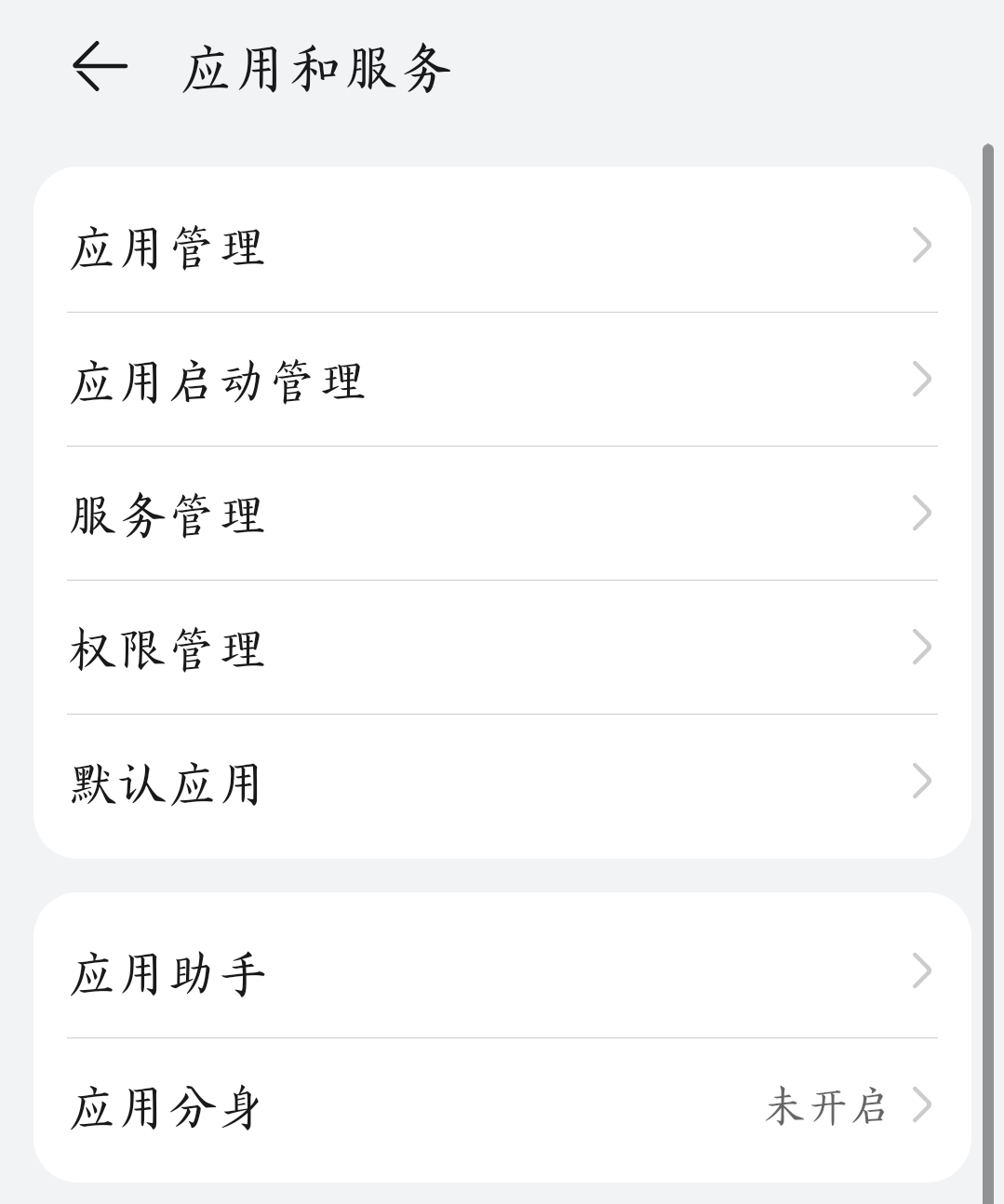The height and width of the screenshot is (1204, 1004).
Task: Tap the chevron next to 应用助手
Action: point(922,971)
